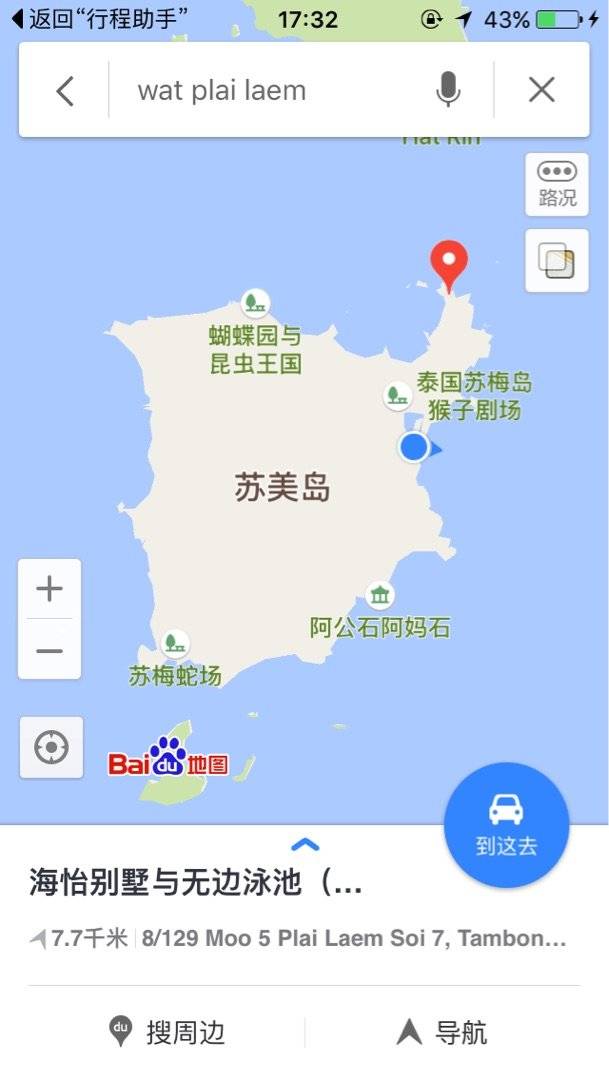609x1080 pixels.
Task: Tap the red location pin
Action: pyautogui.click(x=449, y=264)
